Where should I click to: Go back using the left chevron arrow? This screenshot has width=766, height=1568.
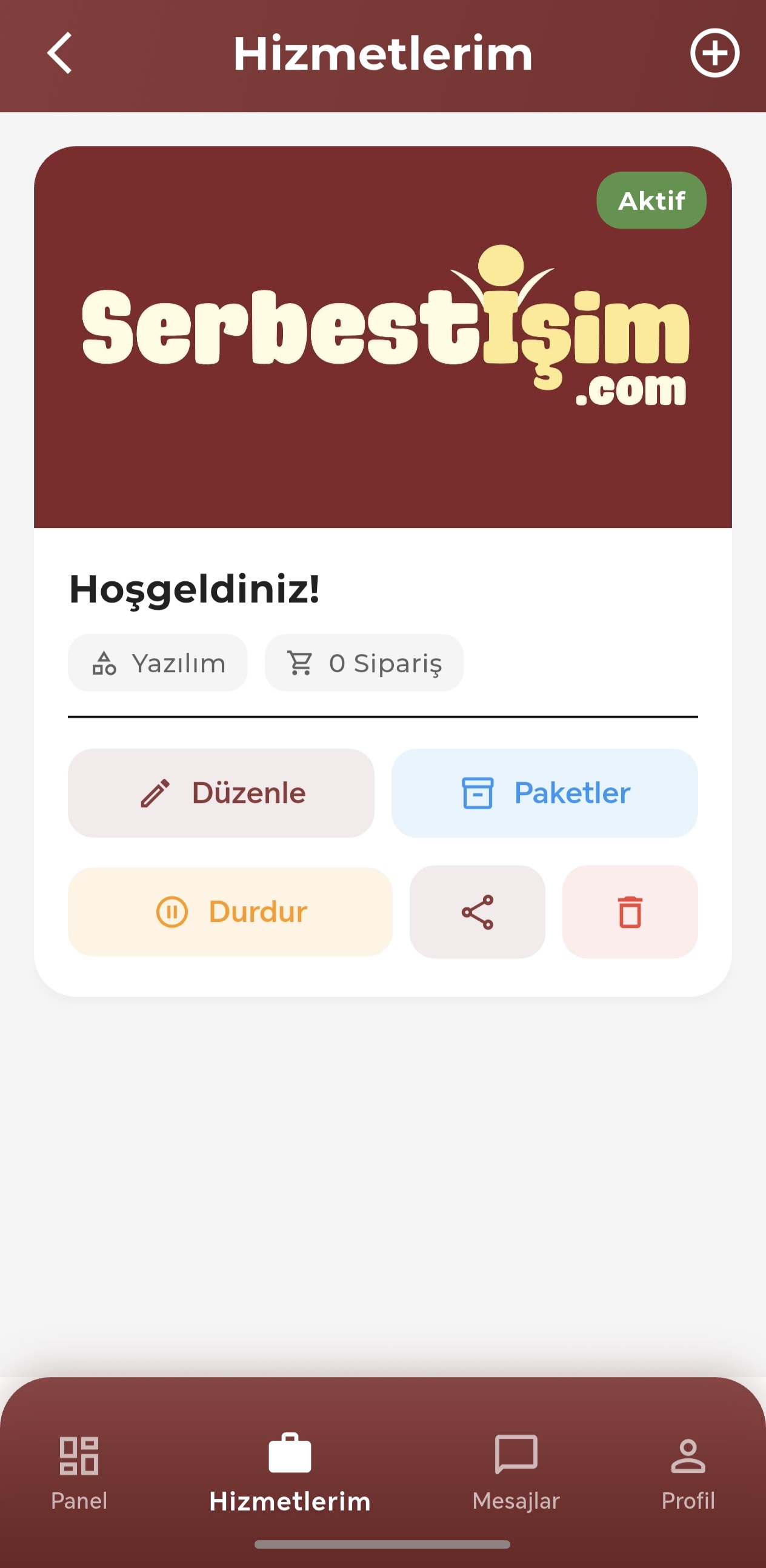coord(59,53)
